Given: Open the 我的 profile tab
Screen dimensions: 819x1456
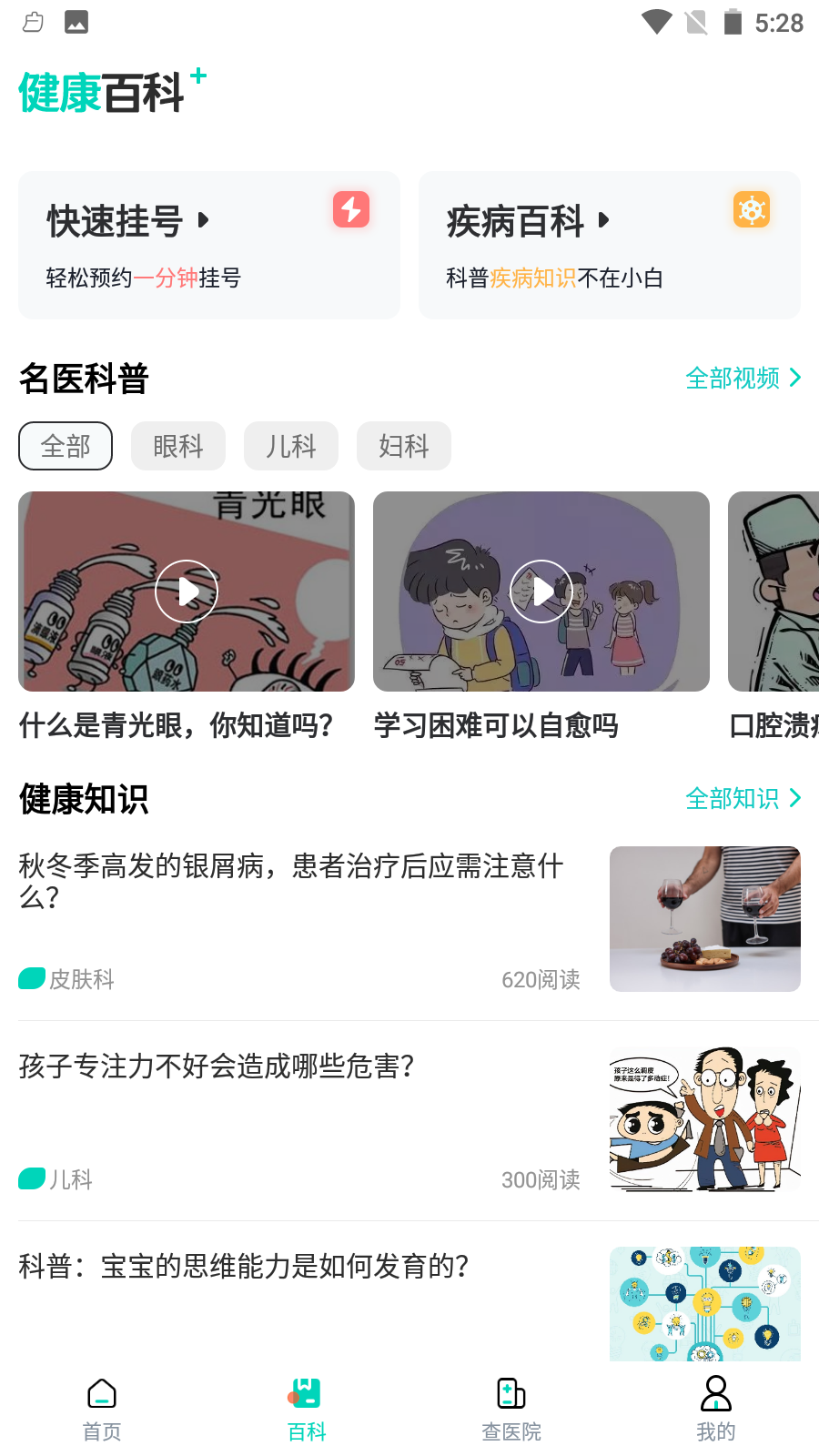Looking at the screenshot, I should pyautogui.click(x=716, y=1409).
